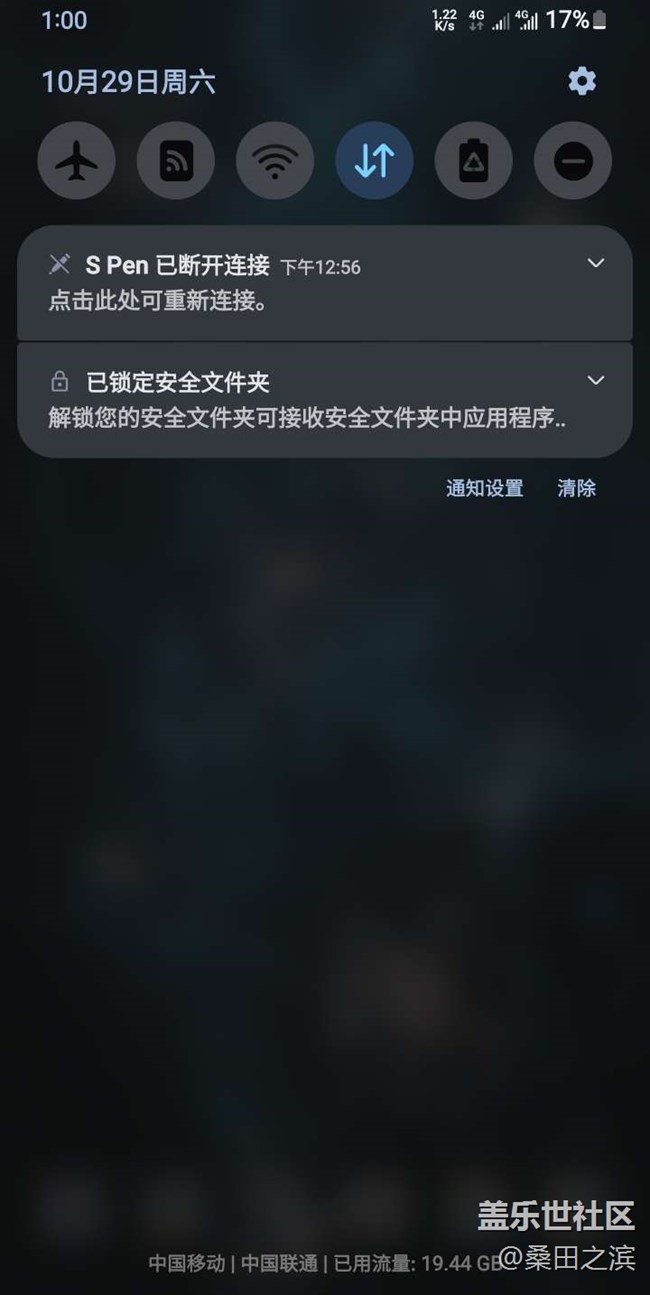Open the locked Secure Folder notification
The width and height of the screenshot is (650, 1295).
[x=300, y=400]
